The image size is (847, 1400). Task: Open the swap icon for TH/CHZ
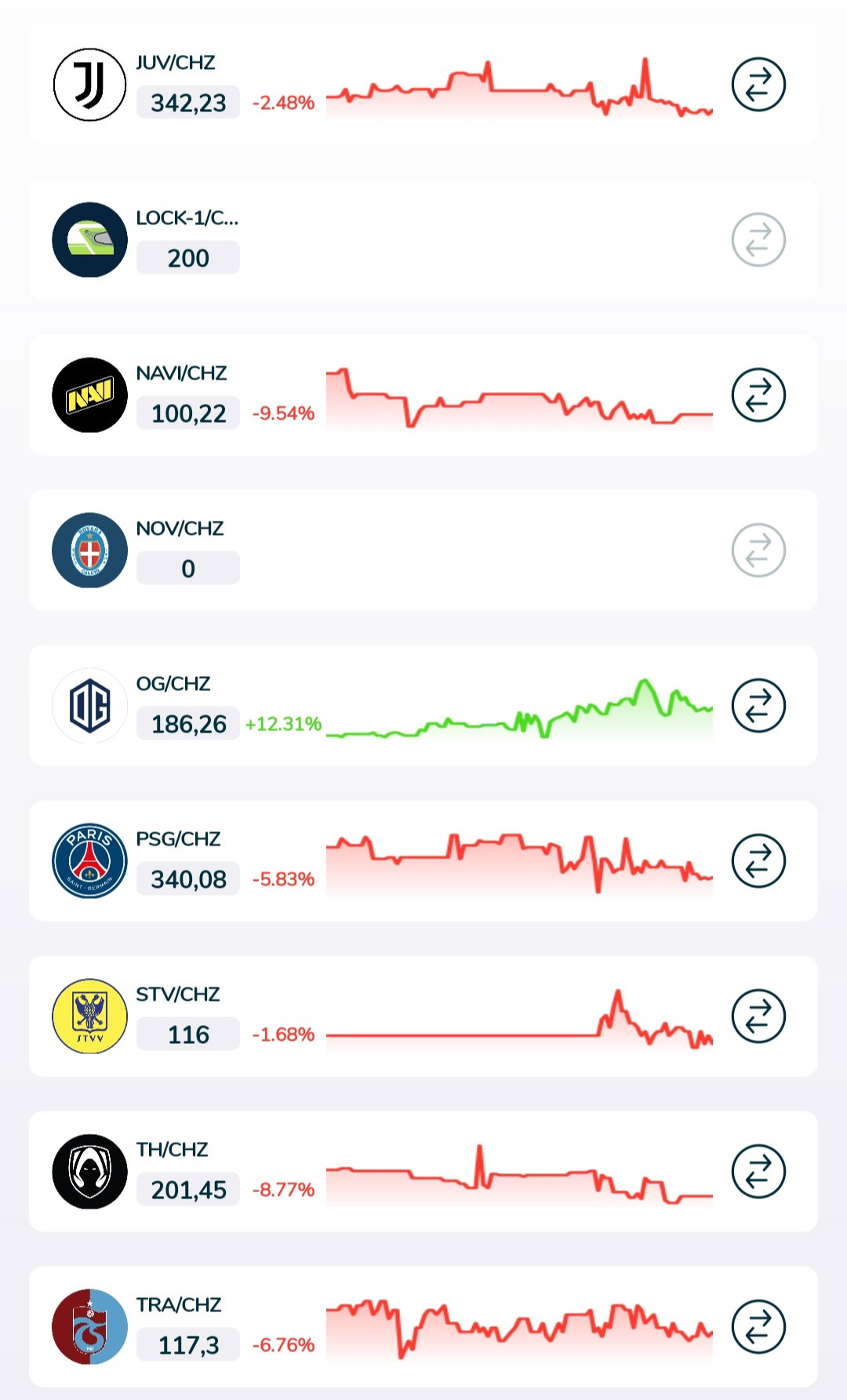tap(758, 1171)
